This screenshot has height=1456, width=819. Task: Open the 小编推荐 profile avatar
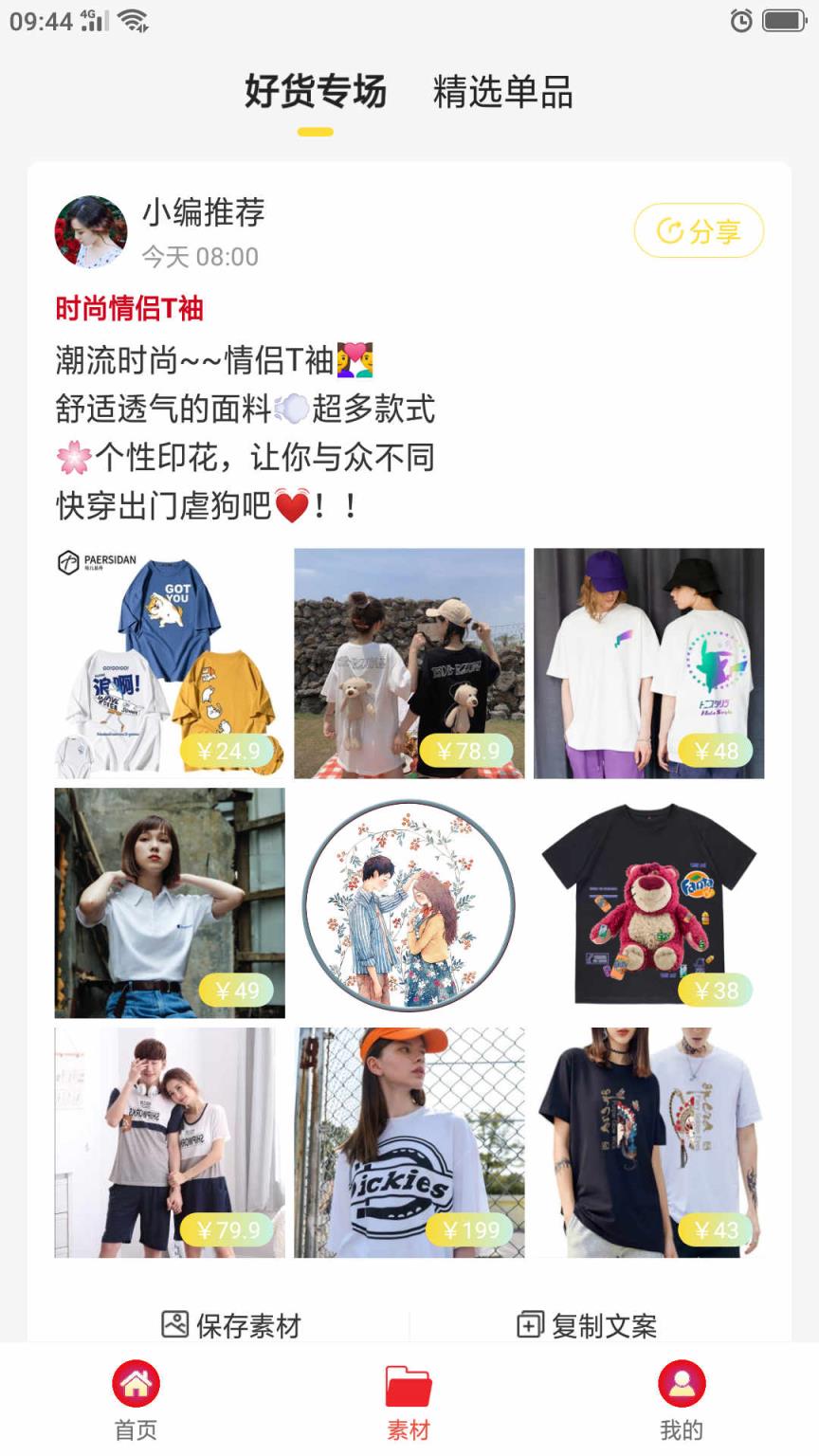coord(91,232)
